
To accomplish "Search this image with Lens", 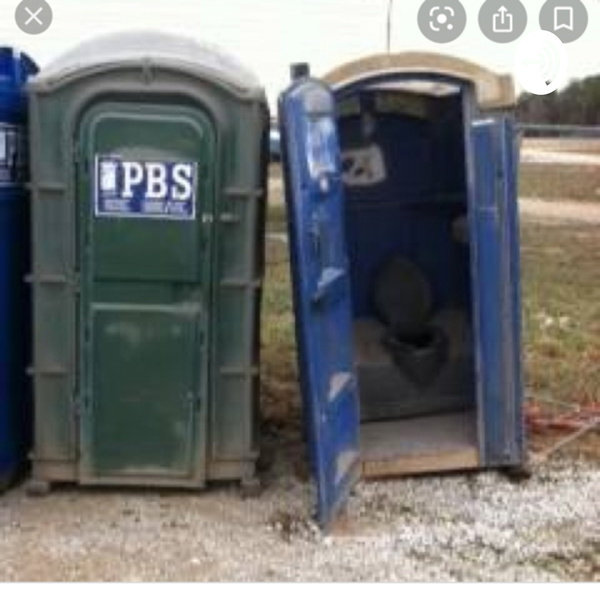I will 441,19.
